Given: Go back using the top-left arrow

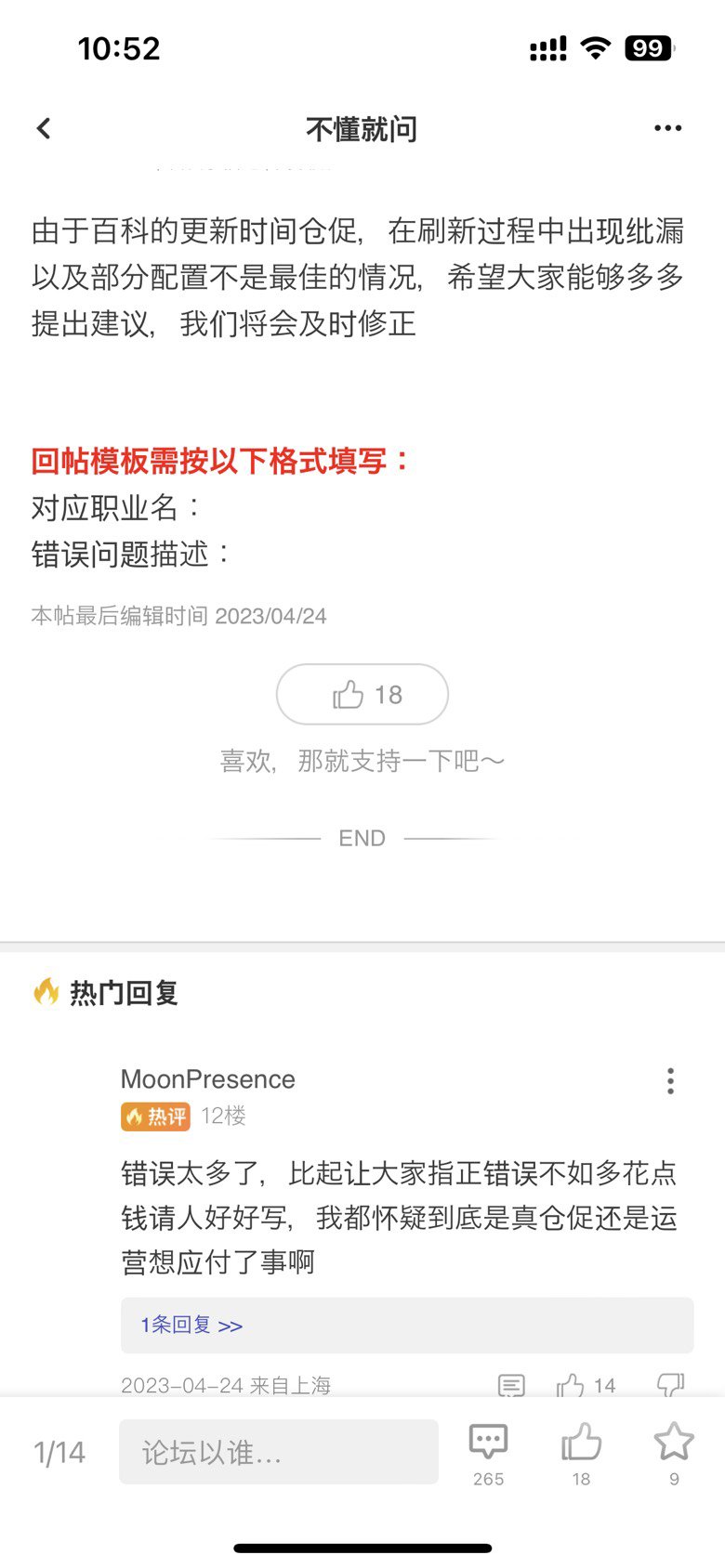Looking at the screenshot, I should coord(44,128).
